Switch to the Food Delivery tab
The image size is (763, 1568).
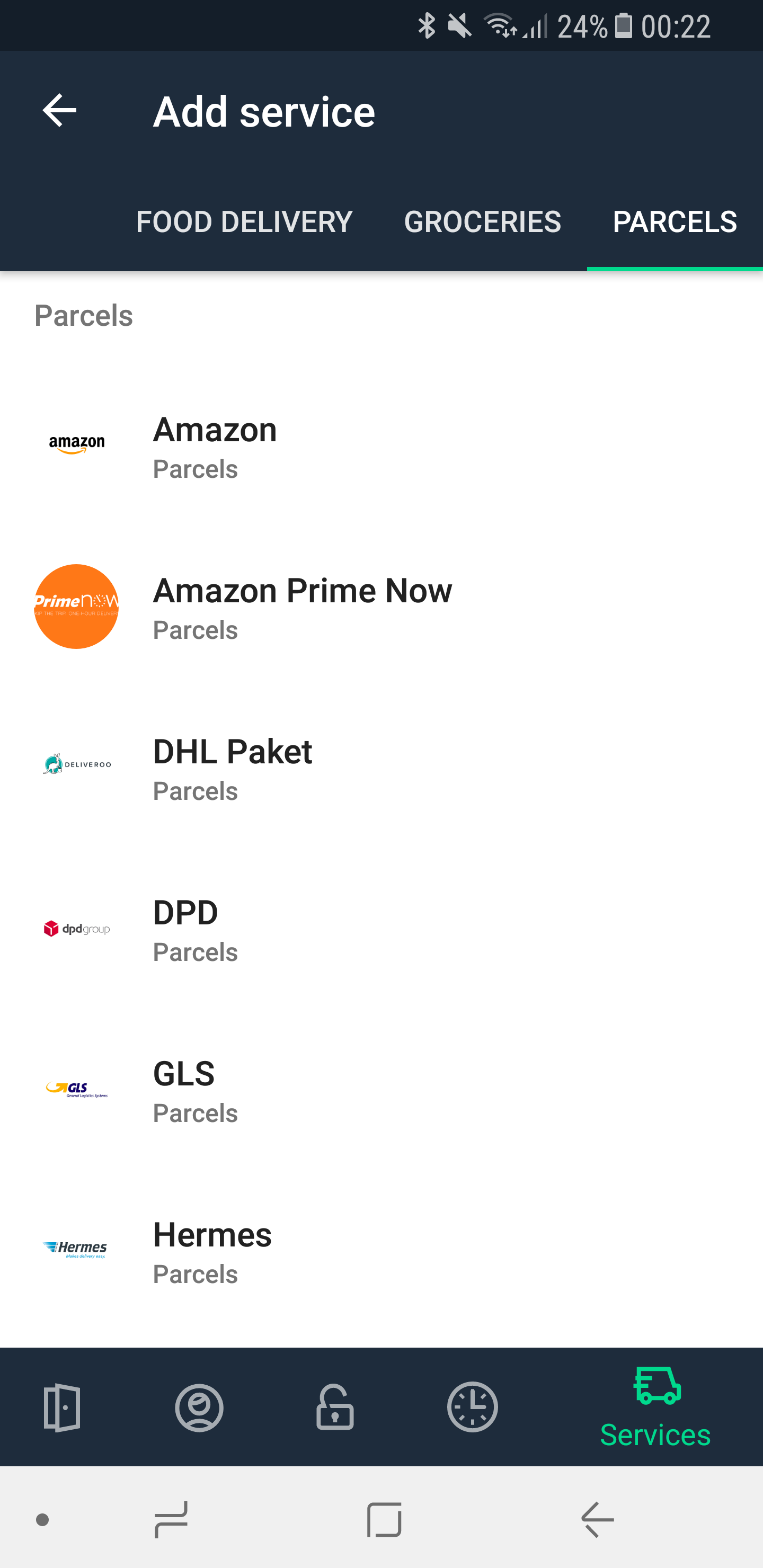[x=244, y=221]
